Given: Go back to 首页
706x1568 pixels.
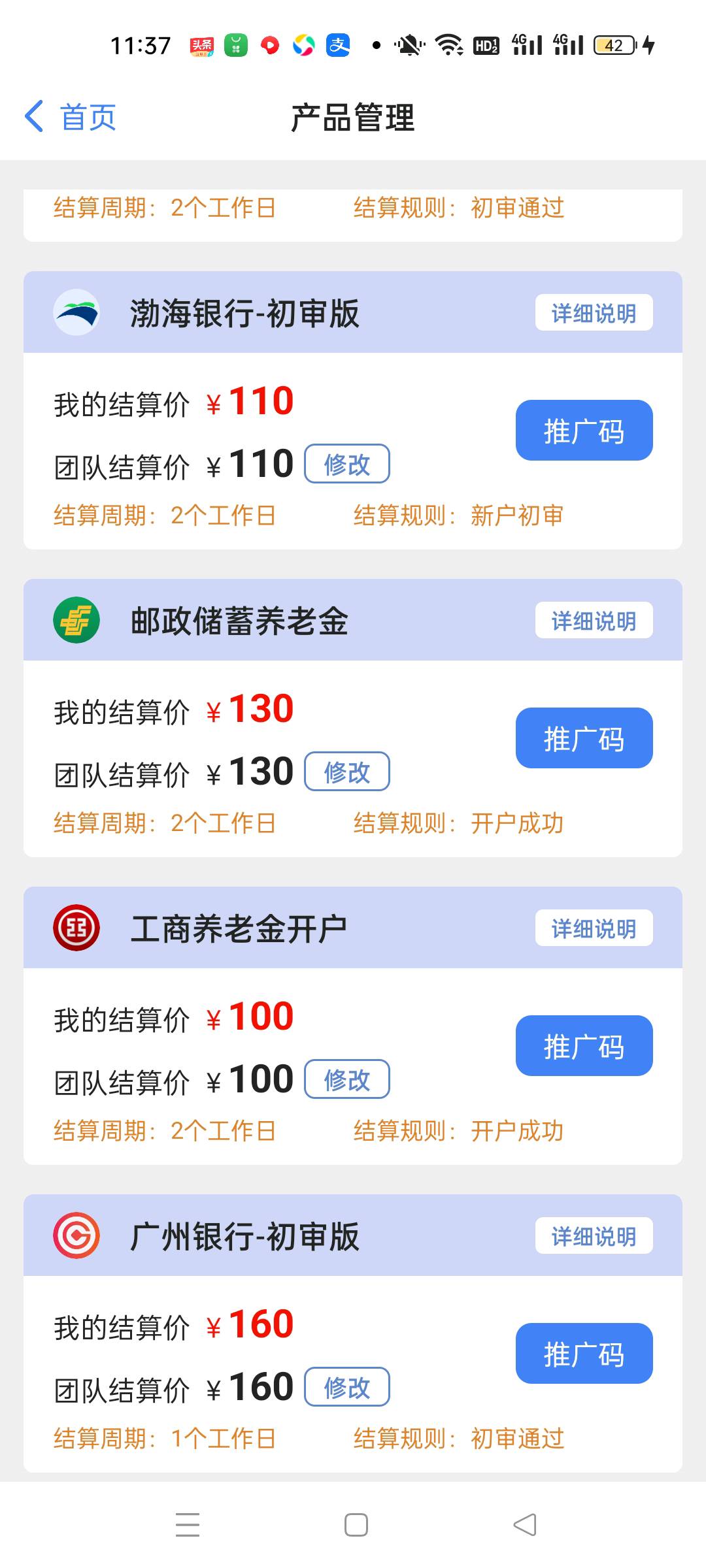Looking at the screenshot, I should coord(71,118).
